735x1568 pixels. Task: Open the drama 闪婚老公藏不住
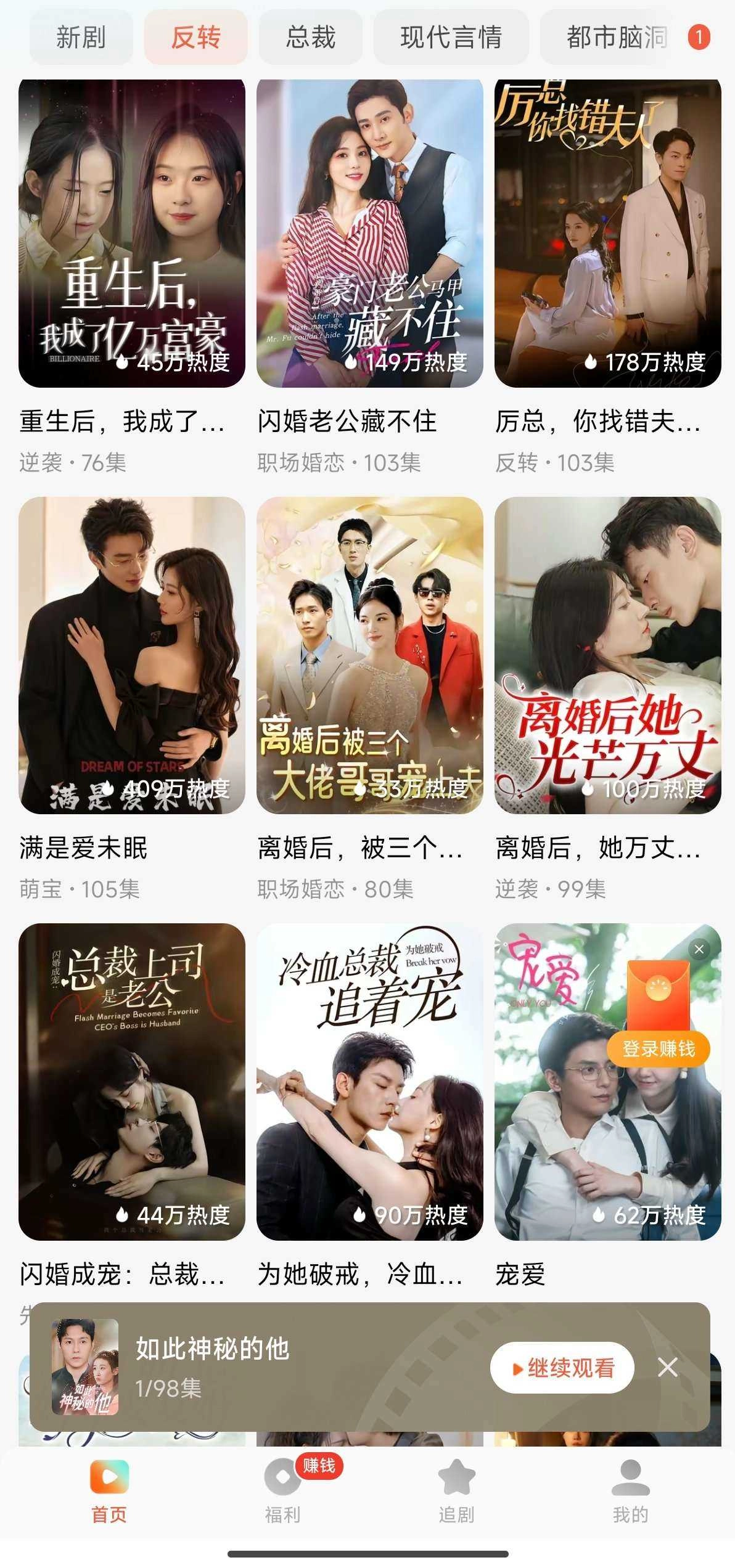(x=369, y=233)
